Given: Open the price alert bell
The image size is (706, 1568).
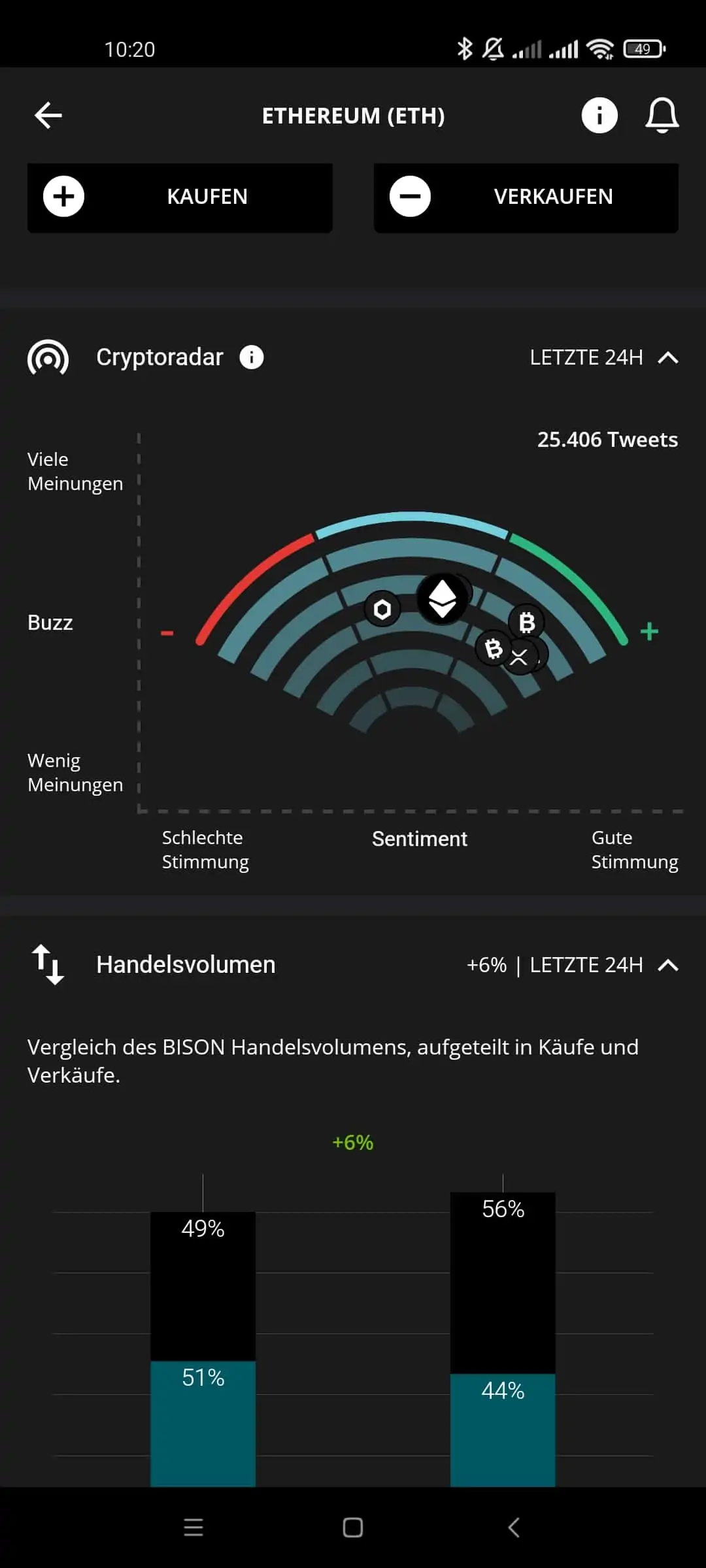Looking at the screenshot, I should click(662, 116).
